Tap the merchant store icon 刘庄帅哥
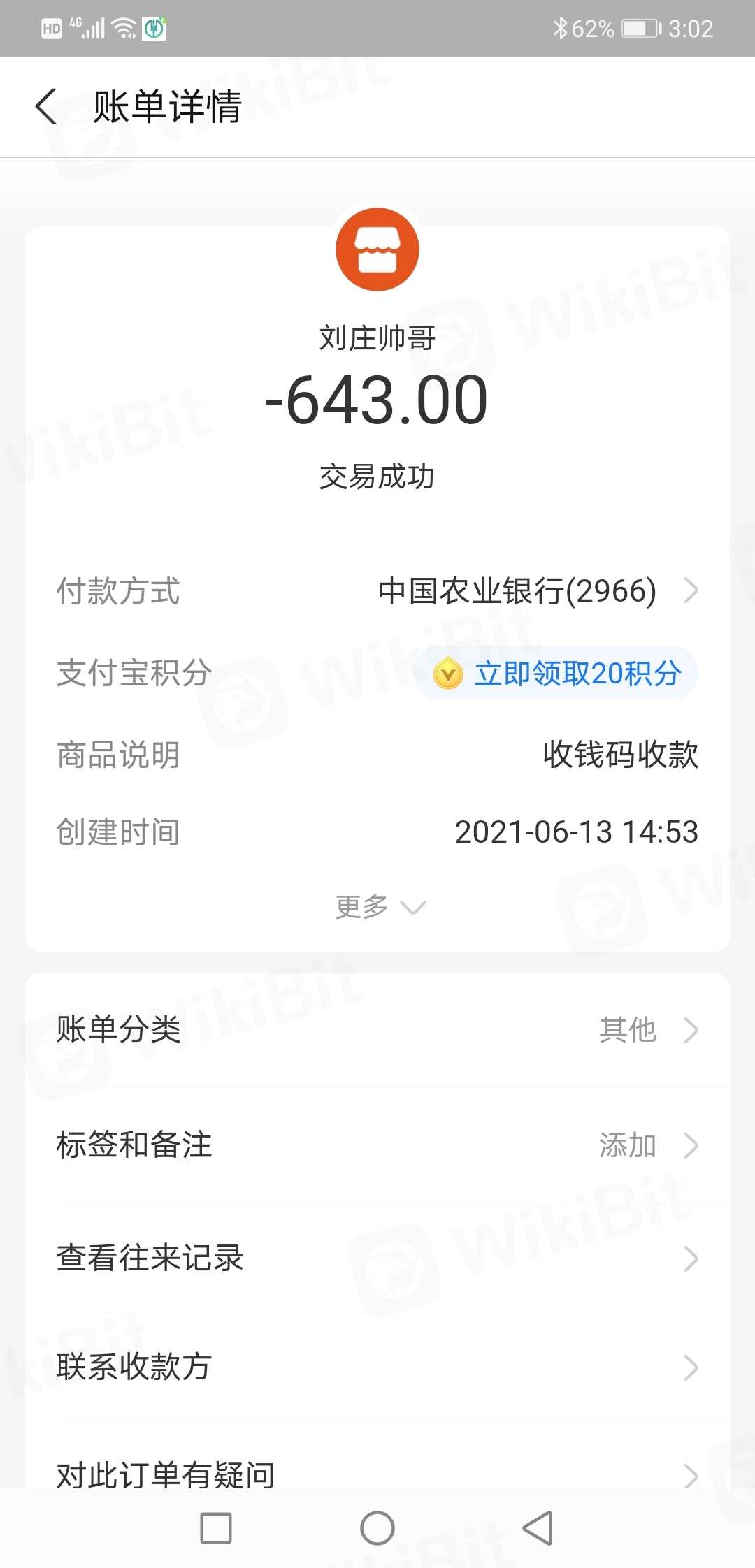 (x=377, y=249)
